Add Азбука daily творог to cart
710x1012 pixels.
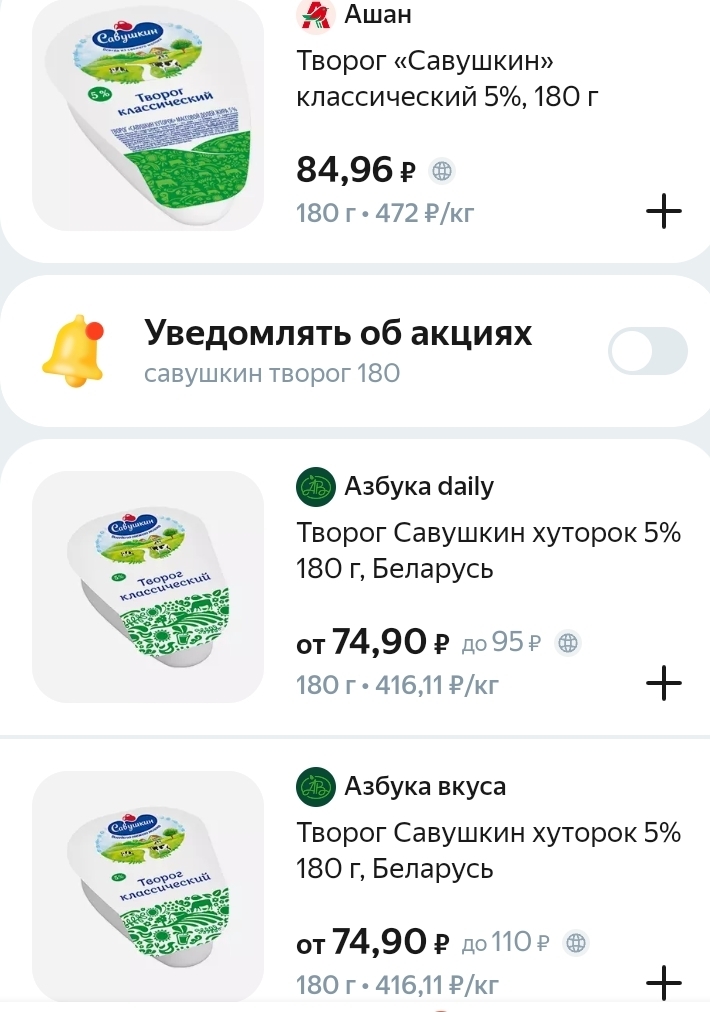pyautogui.click(x=664, y=684)
